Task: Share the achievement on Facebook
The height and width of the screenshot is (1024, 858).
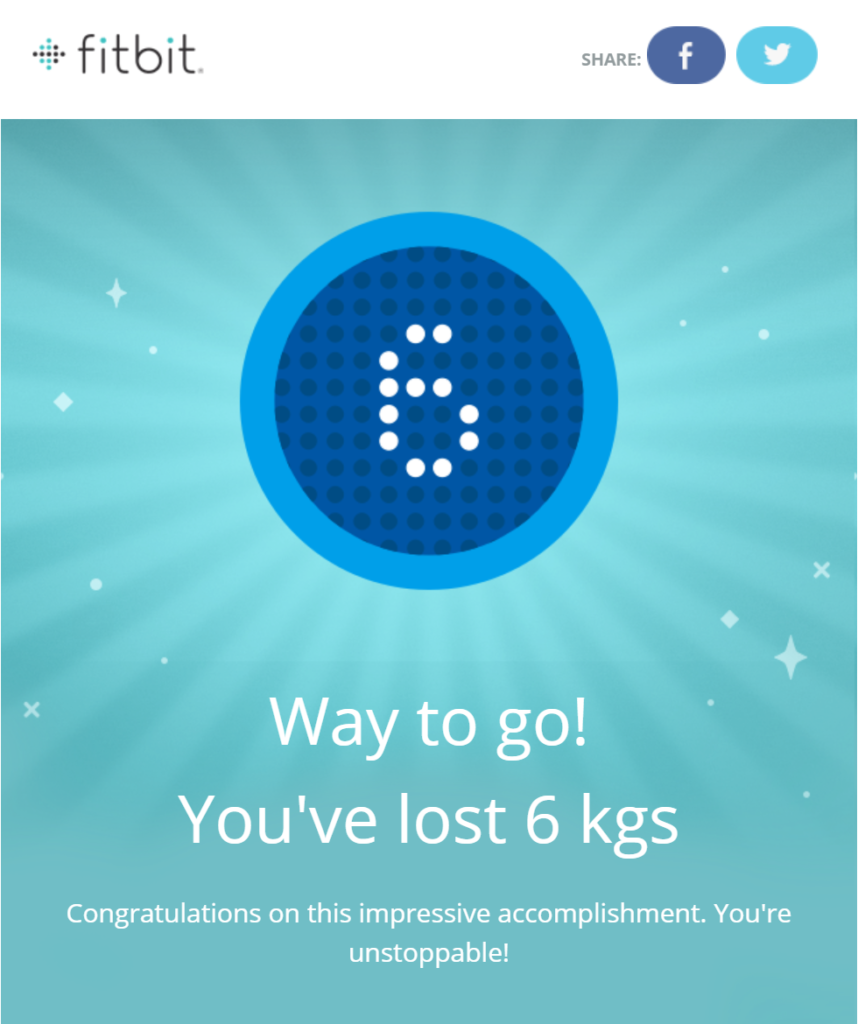Action: click(x=686, y=56)
